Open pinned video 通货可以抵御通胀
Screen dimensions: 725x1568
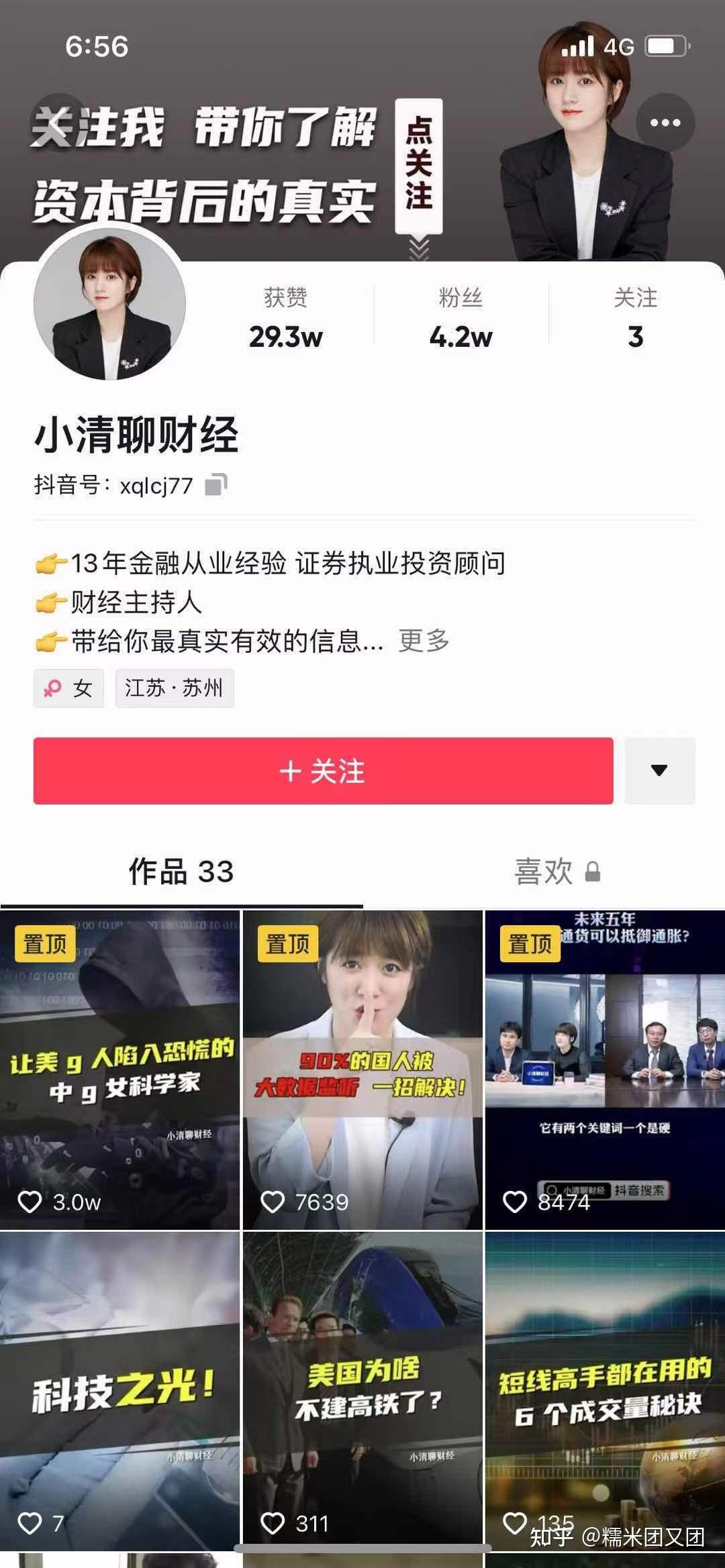(x=604, y=1069)
